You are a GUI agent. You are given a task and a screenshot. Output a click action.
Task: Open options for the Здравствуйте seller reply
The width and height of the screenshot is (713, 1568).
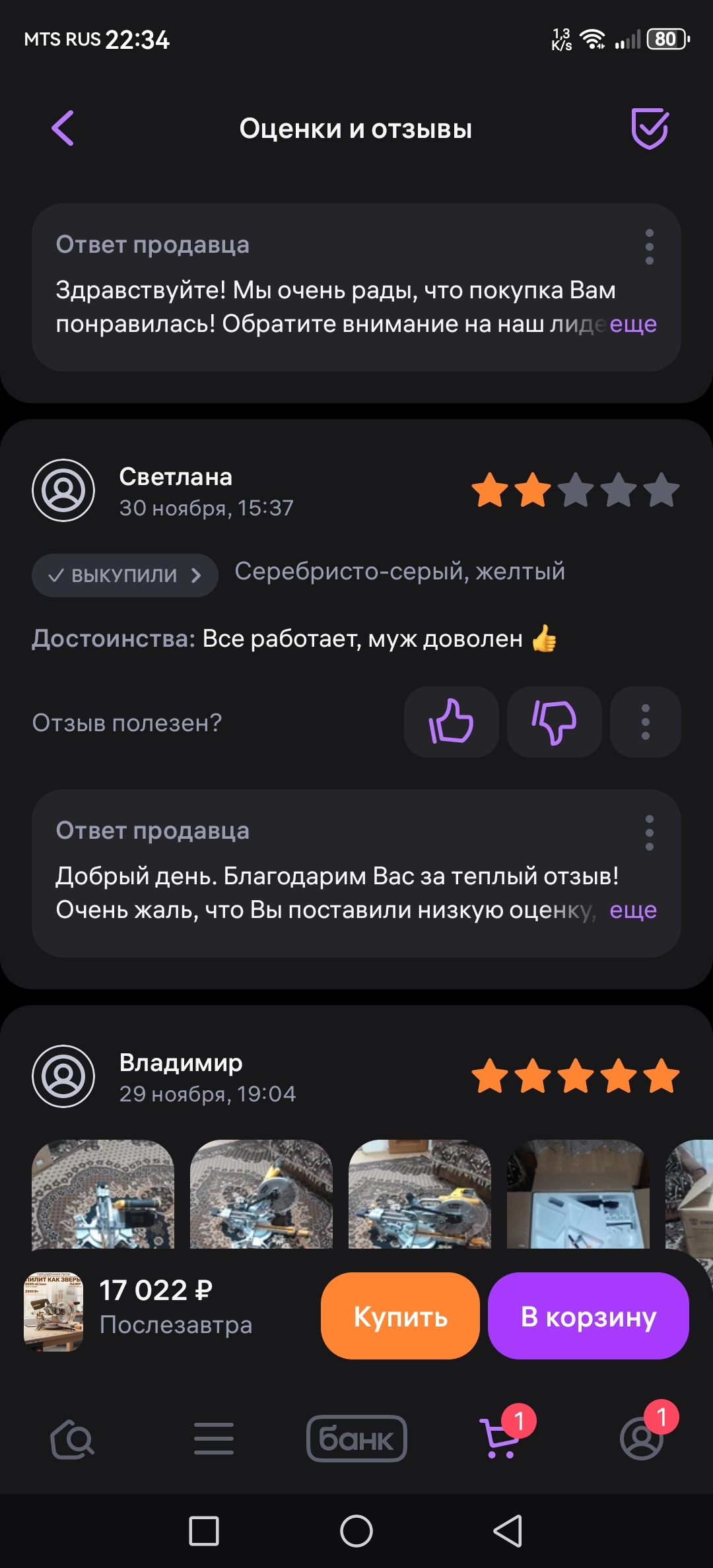coord(649,247)
